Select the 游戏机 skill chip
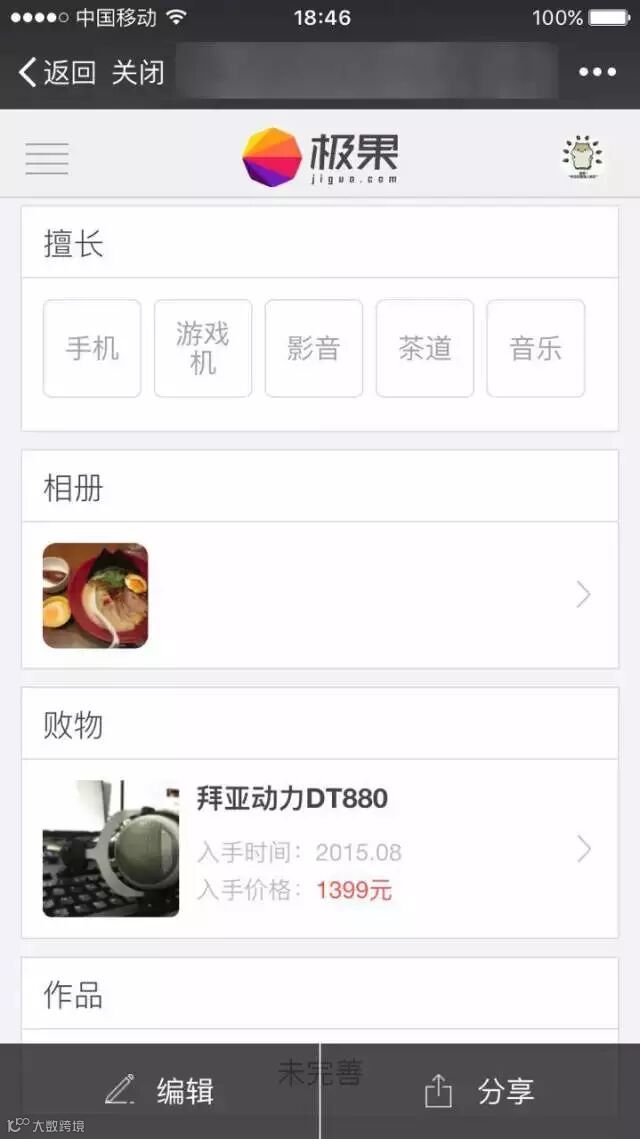 tap(203, 348)
